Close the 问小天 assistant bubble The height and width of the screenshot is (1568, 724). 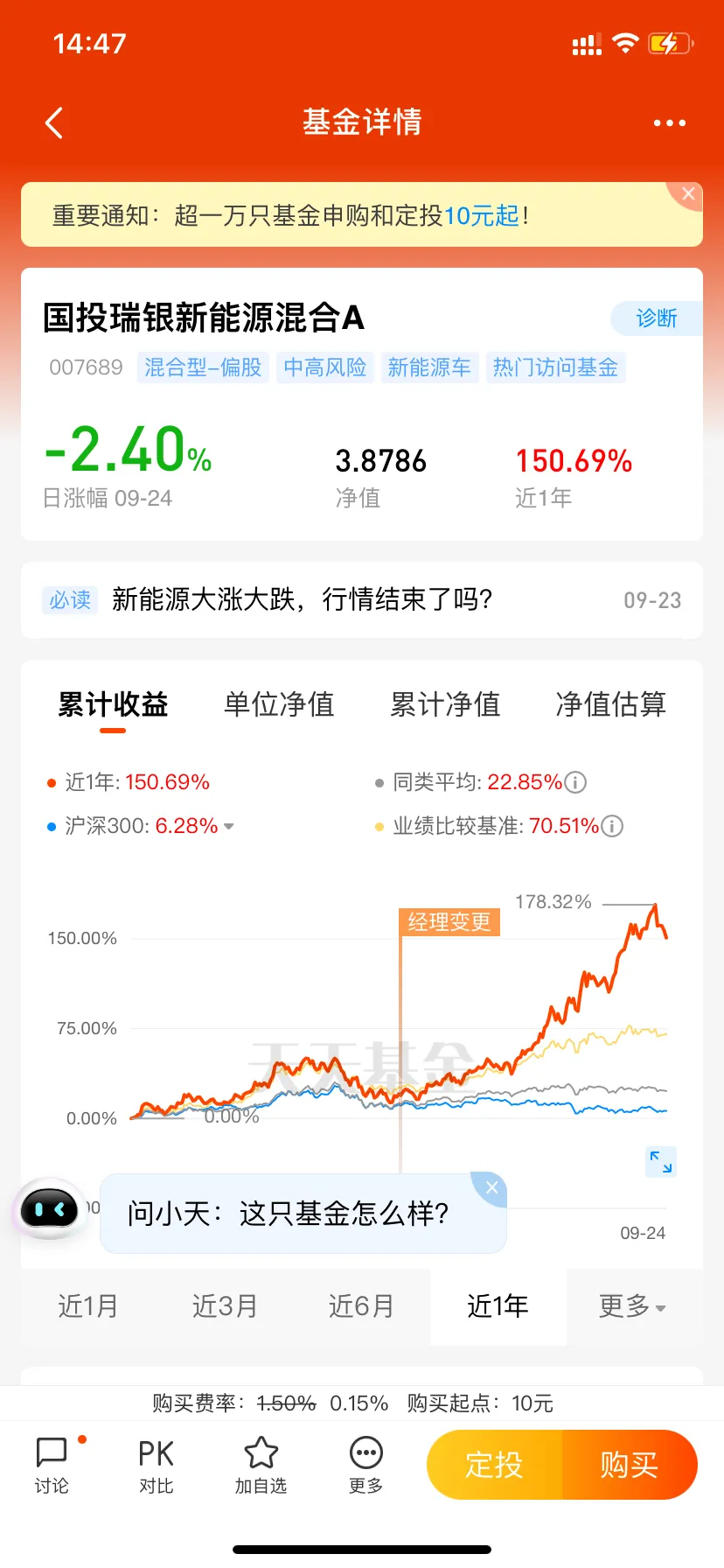(491, 1187)
